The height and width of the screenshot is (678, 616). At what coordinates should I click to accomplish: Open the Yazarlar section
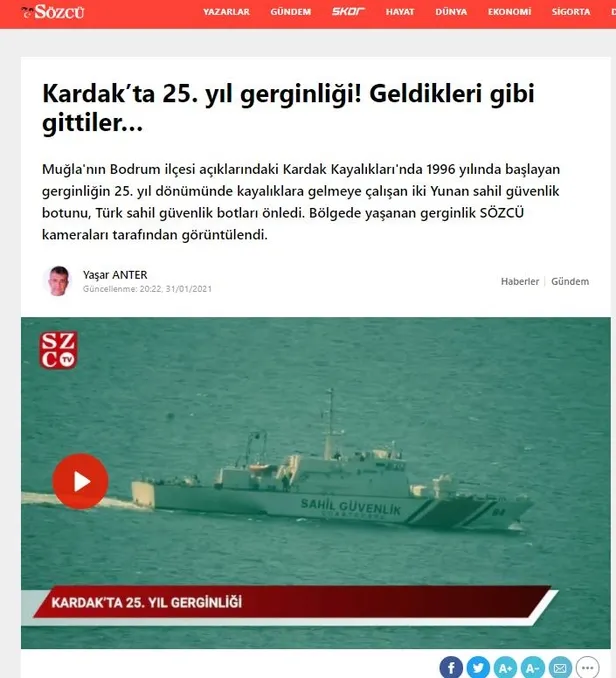tap(226, 12)
